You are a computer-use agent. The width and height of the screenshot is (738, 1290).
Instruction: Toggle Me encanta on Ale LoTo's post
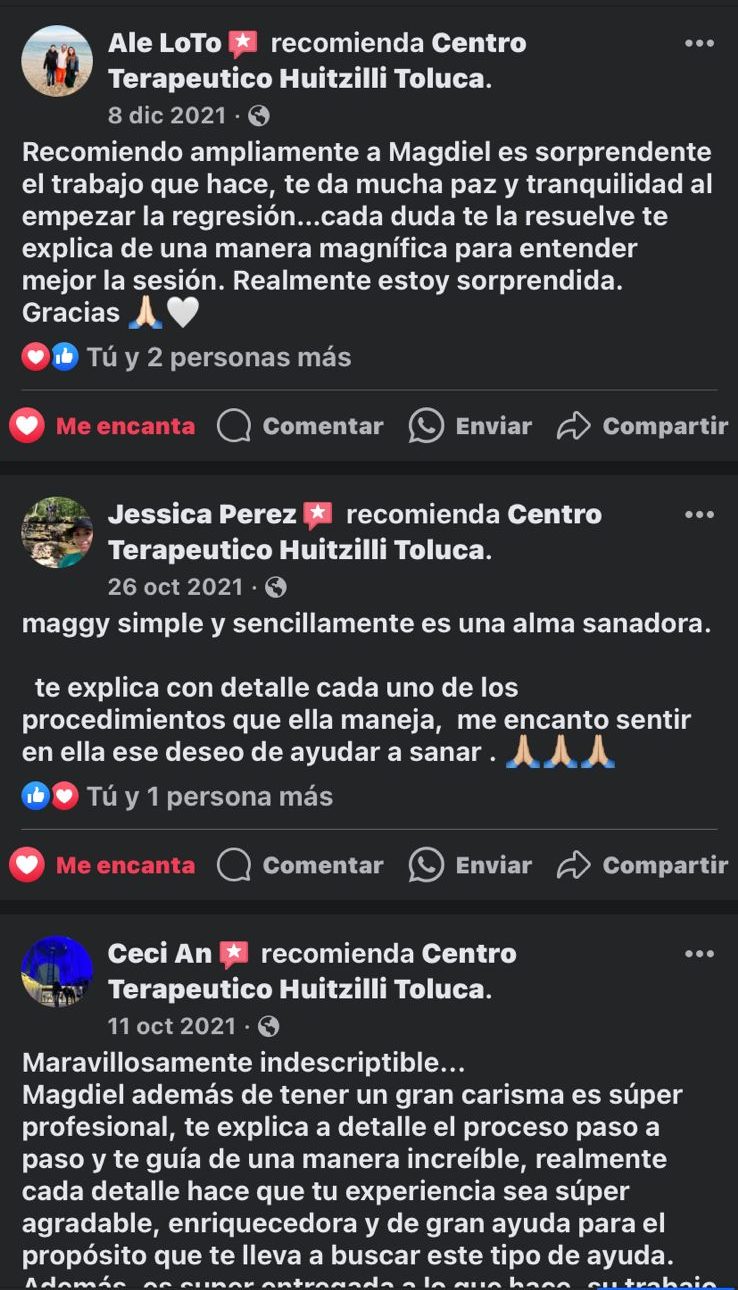[103, 426]
